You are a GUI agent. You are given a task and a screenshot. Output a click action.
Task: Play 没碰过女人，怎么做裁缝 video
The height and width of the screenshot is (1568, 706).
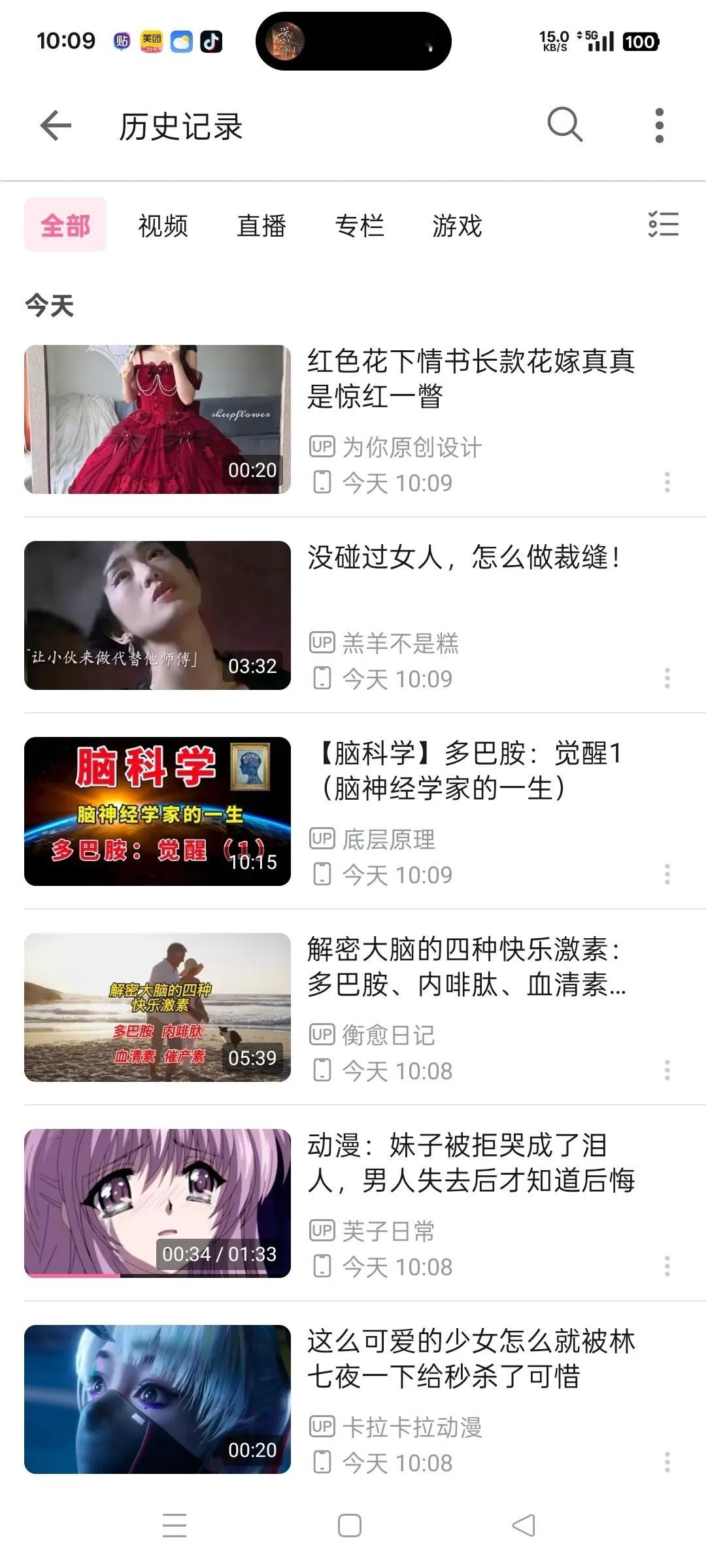[158, 615]
